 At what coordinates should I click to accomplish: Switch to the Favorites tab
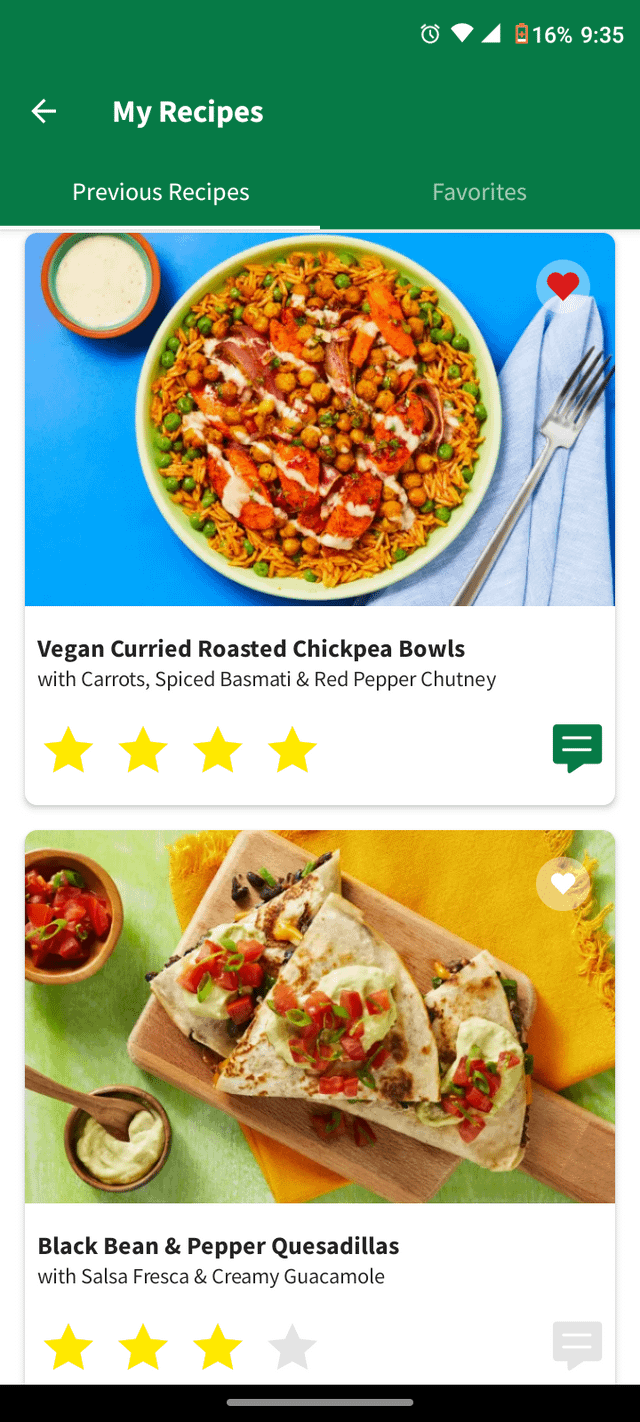point(479,192)
